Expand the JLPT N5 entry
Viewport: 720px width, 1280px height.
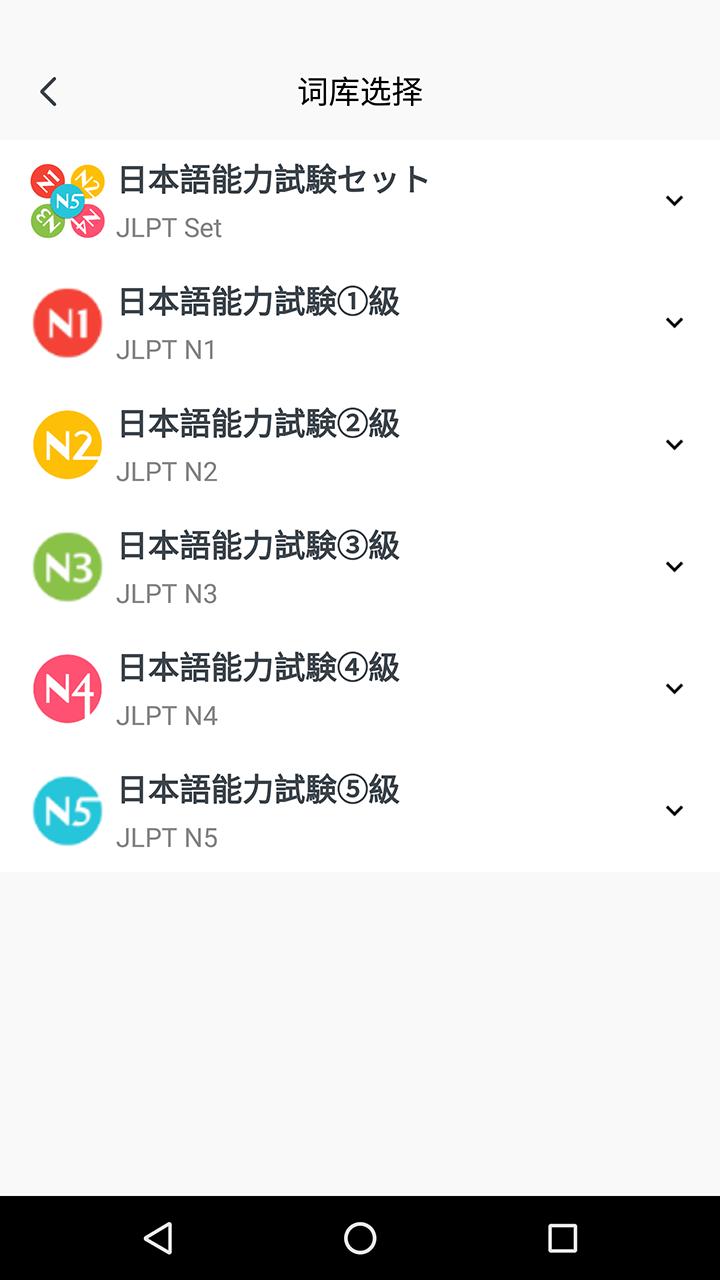[674, 810]
